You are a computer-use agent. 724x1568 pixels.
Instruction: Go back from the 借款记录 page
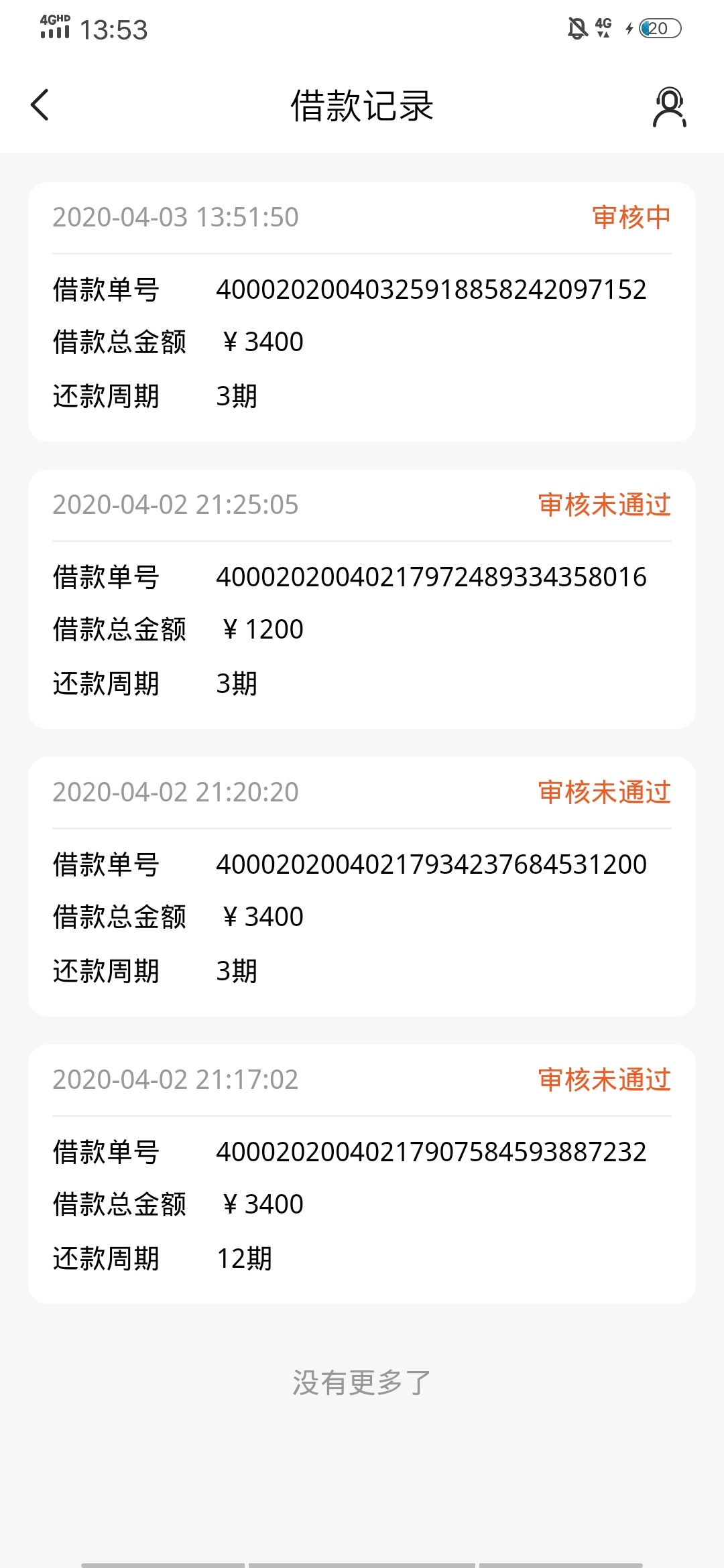(40, 105)
